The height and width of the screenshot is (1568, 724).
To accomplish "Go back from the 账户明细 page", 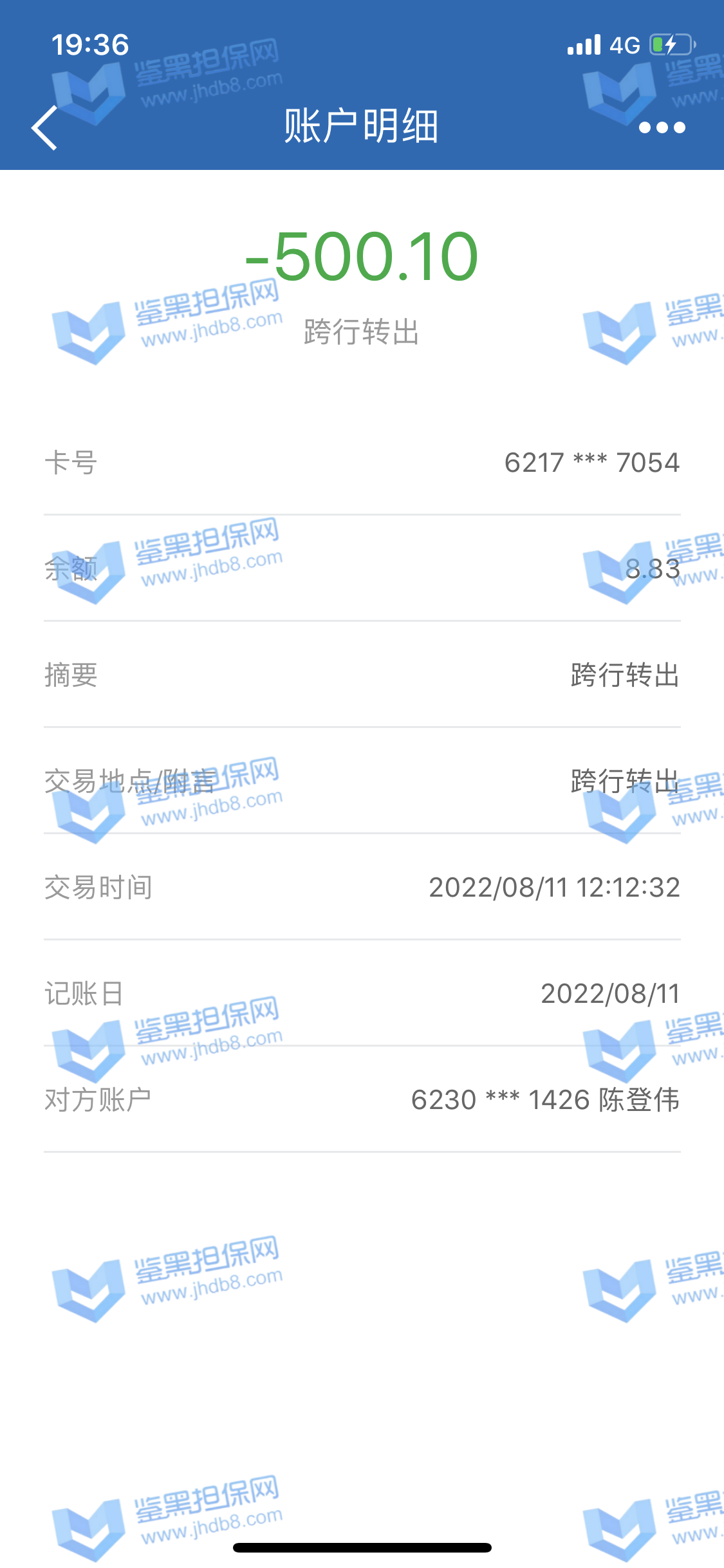I will 45,127.
